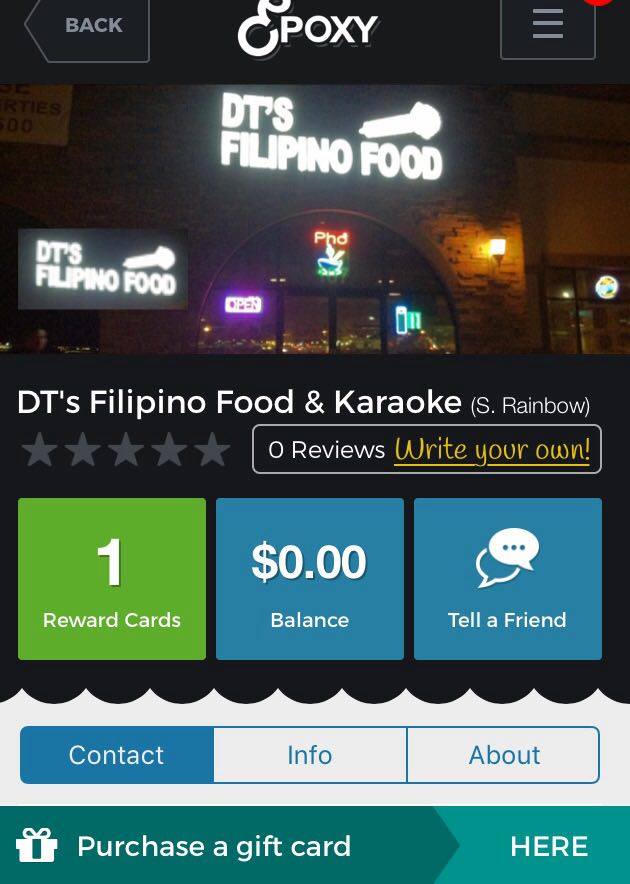The image size is (630, 884).
Task: Tap 'Write your own!' review link
Action: [x=492, y=450]
